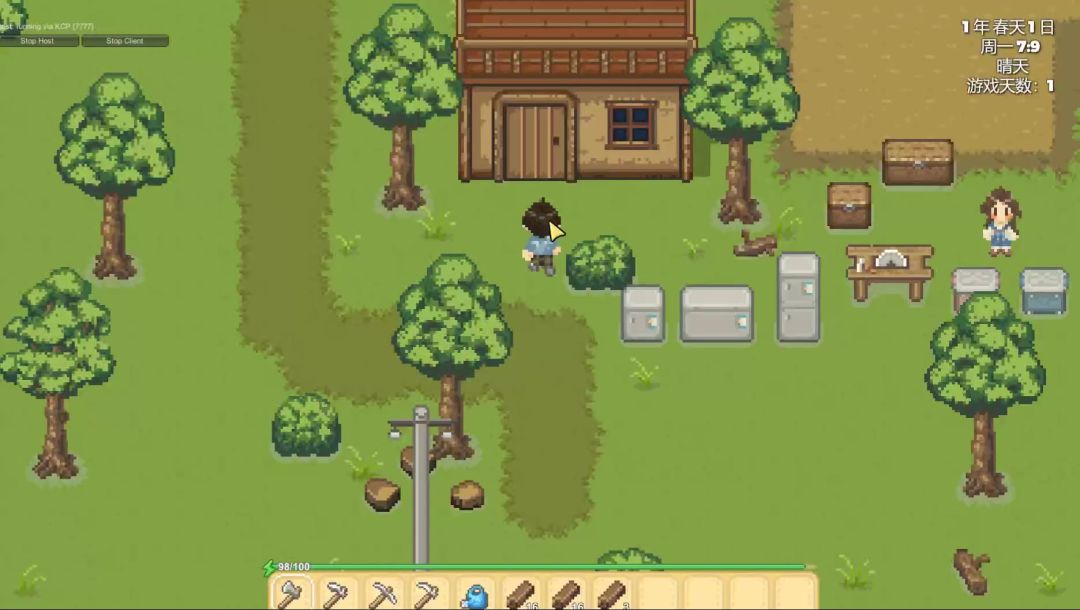This screenshot has width=1080, height=610.
Task: Select the blue watering can slot
Action: (474, 595)
